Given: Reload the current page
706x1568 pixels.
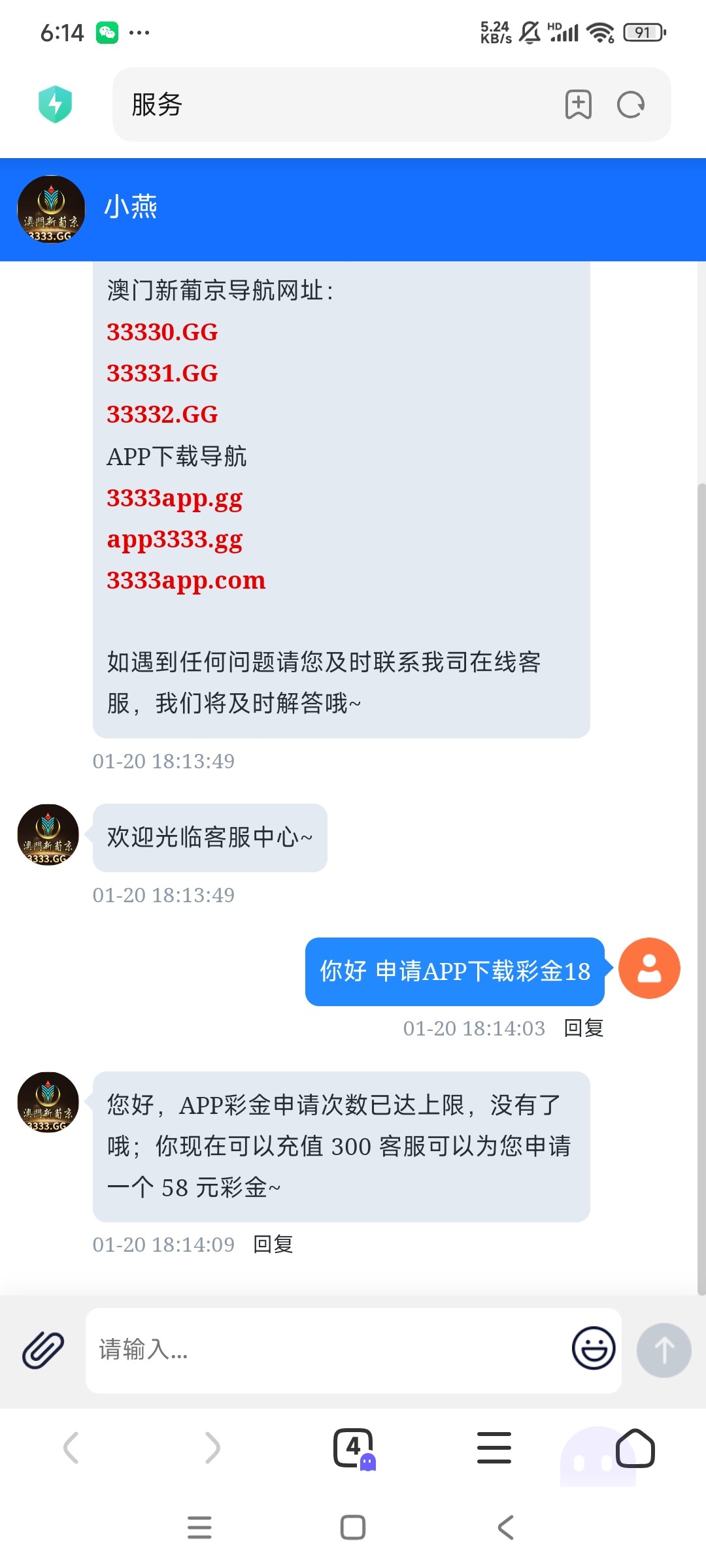Looking at the screenshot, I should [631, 105].
